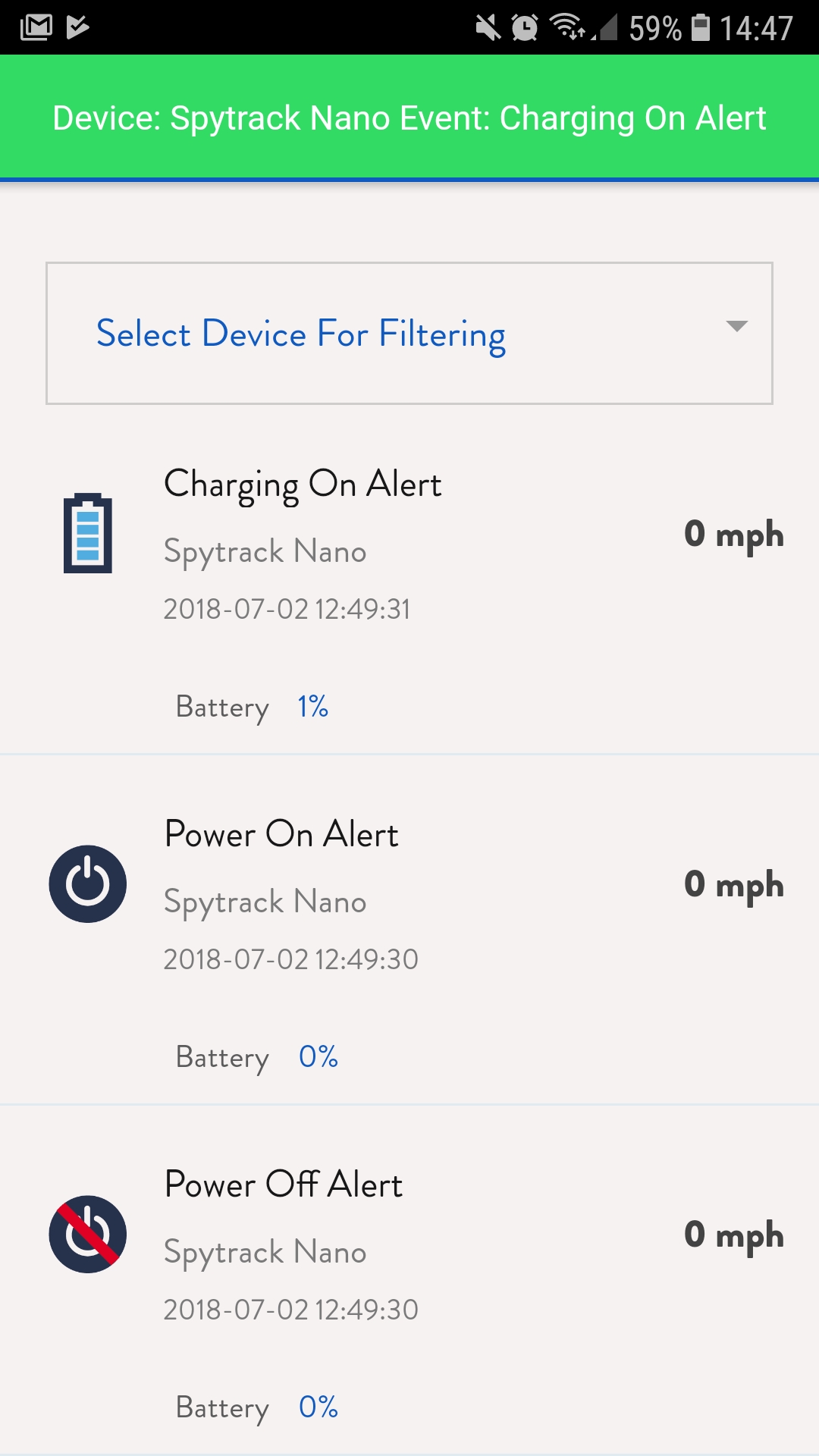Open the Power On Alert entry
Viewport: 819px width, 1456px height.
(x=409, y=930)
